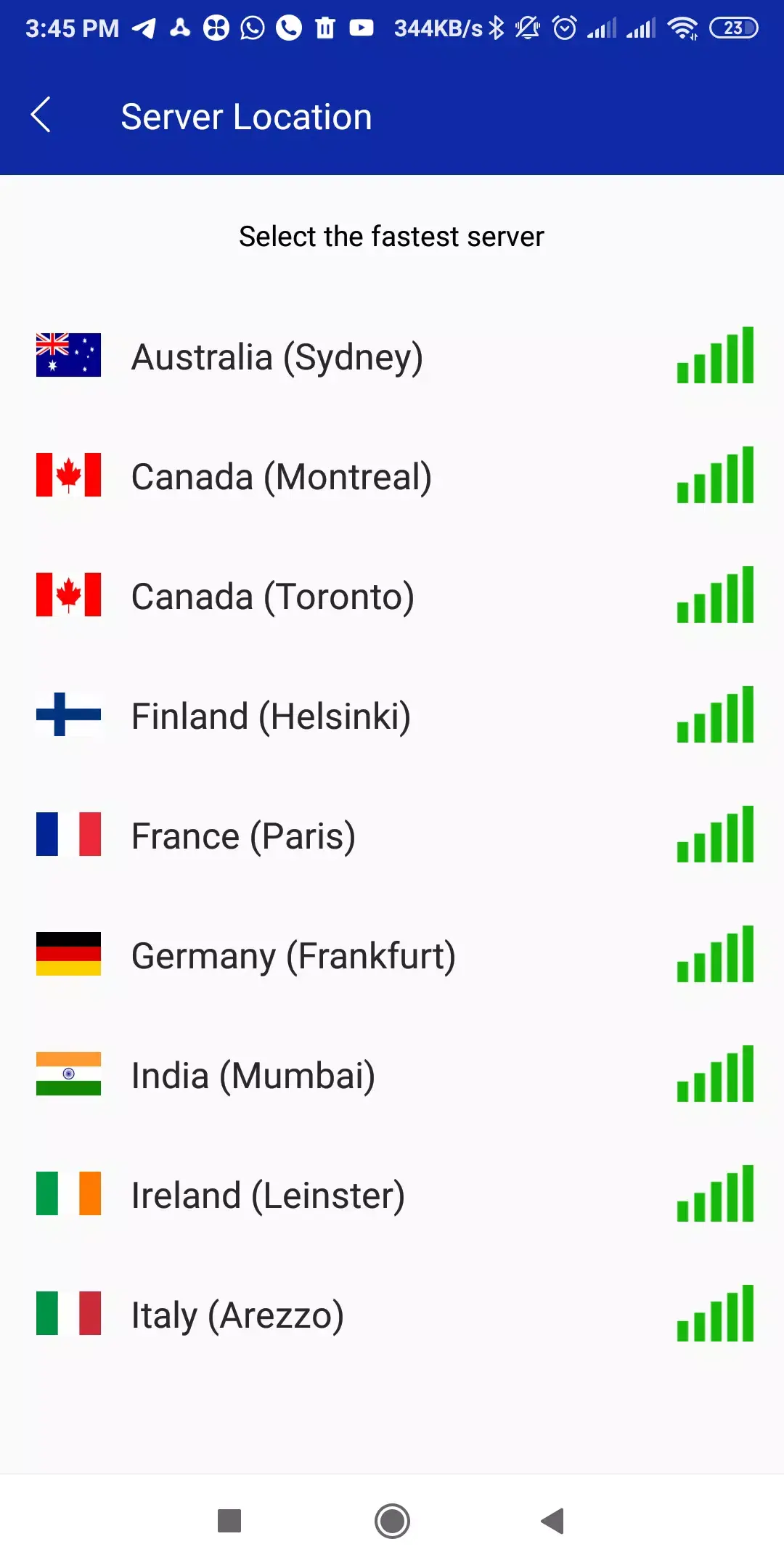
Task: Select the Canada (Toronto) server
Action: point(272,595)
